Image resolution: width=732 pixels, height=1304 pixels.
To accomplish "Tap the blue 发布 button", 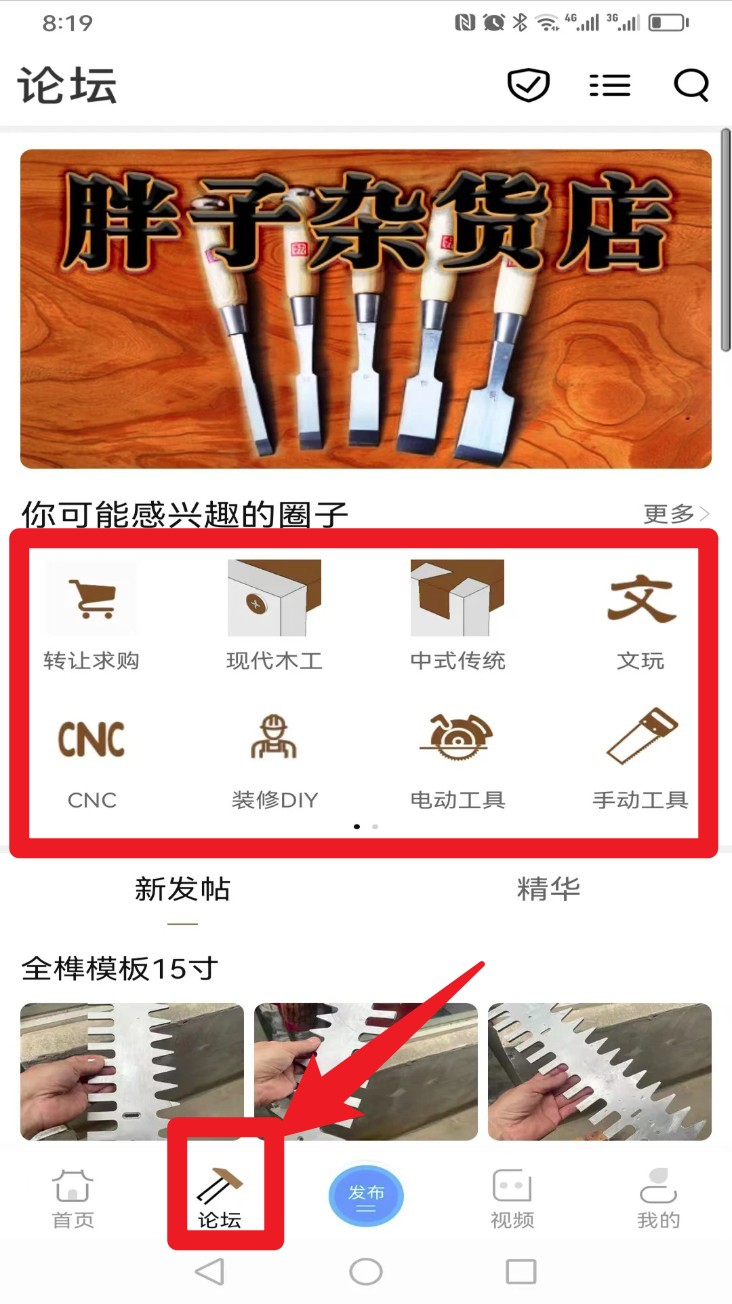I will (366, 1196).
